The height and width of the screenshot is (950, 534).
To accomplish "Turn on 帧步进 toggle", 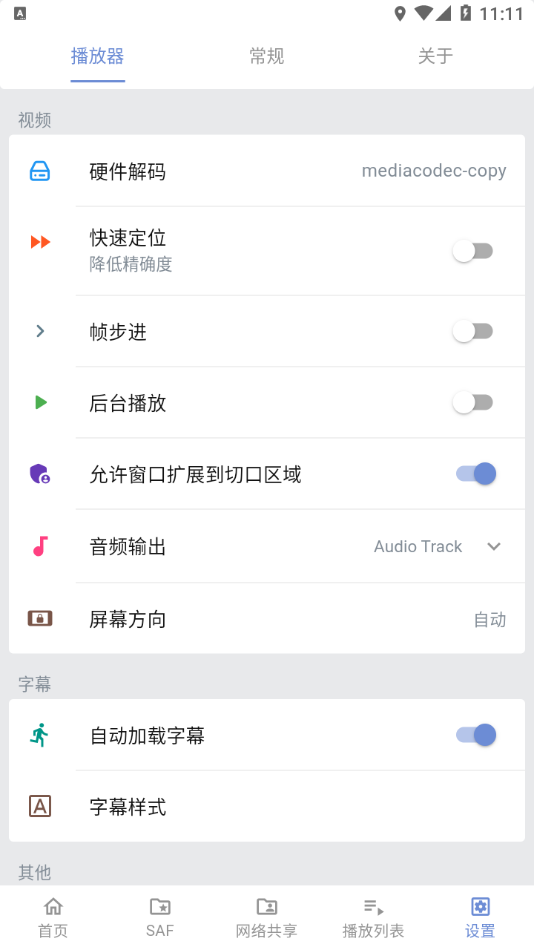I will point(473,331).
